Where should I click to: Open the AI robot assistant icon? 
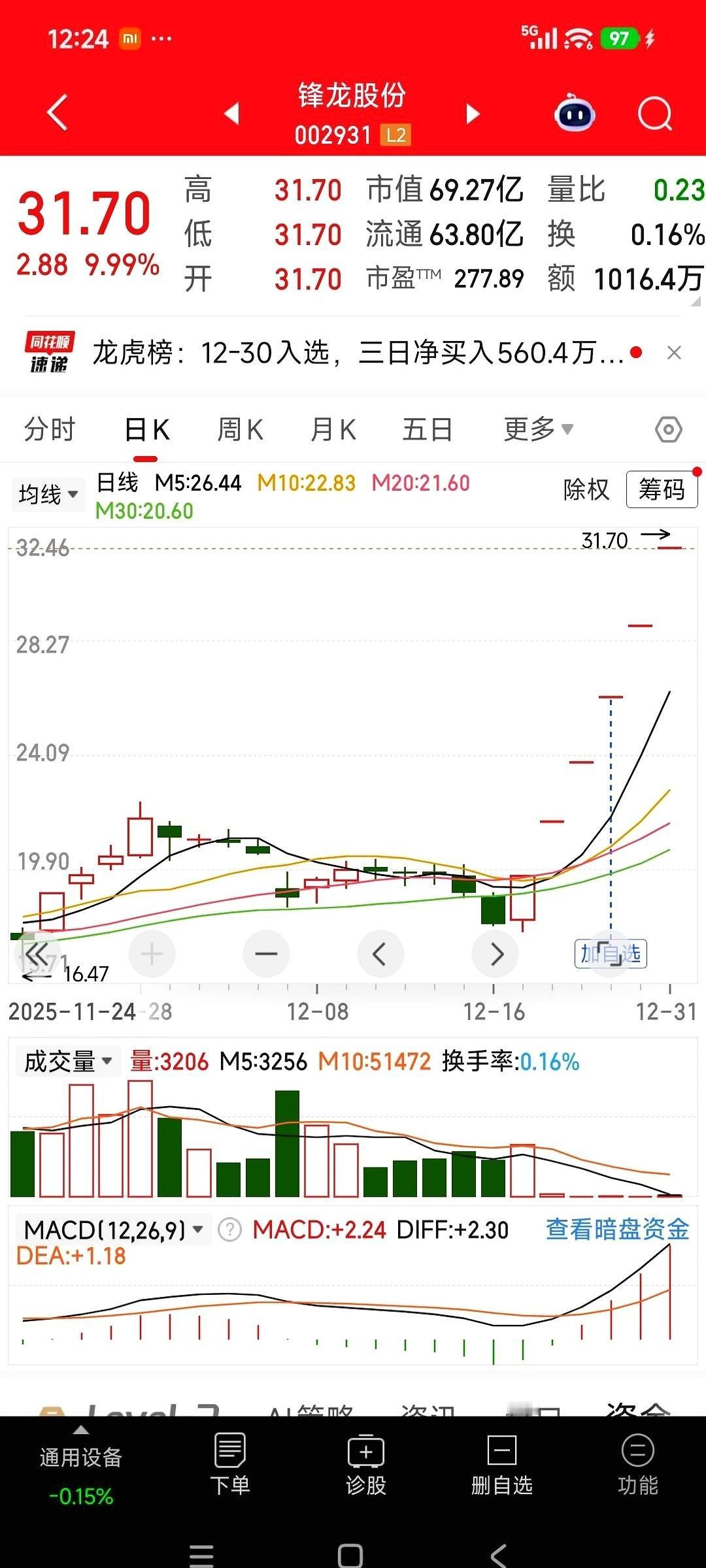click(x=574, y=112)
